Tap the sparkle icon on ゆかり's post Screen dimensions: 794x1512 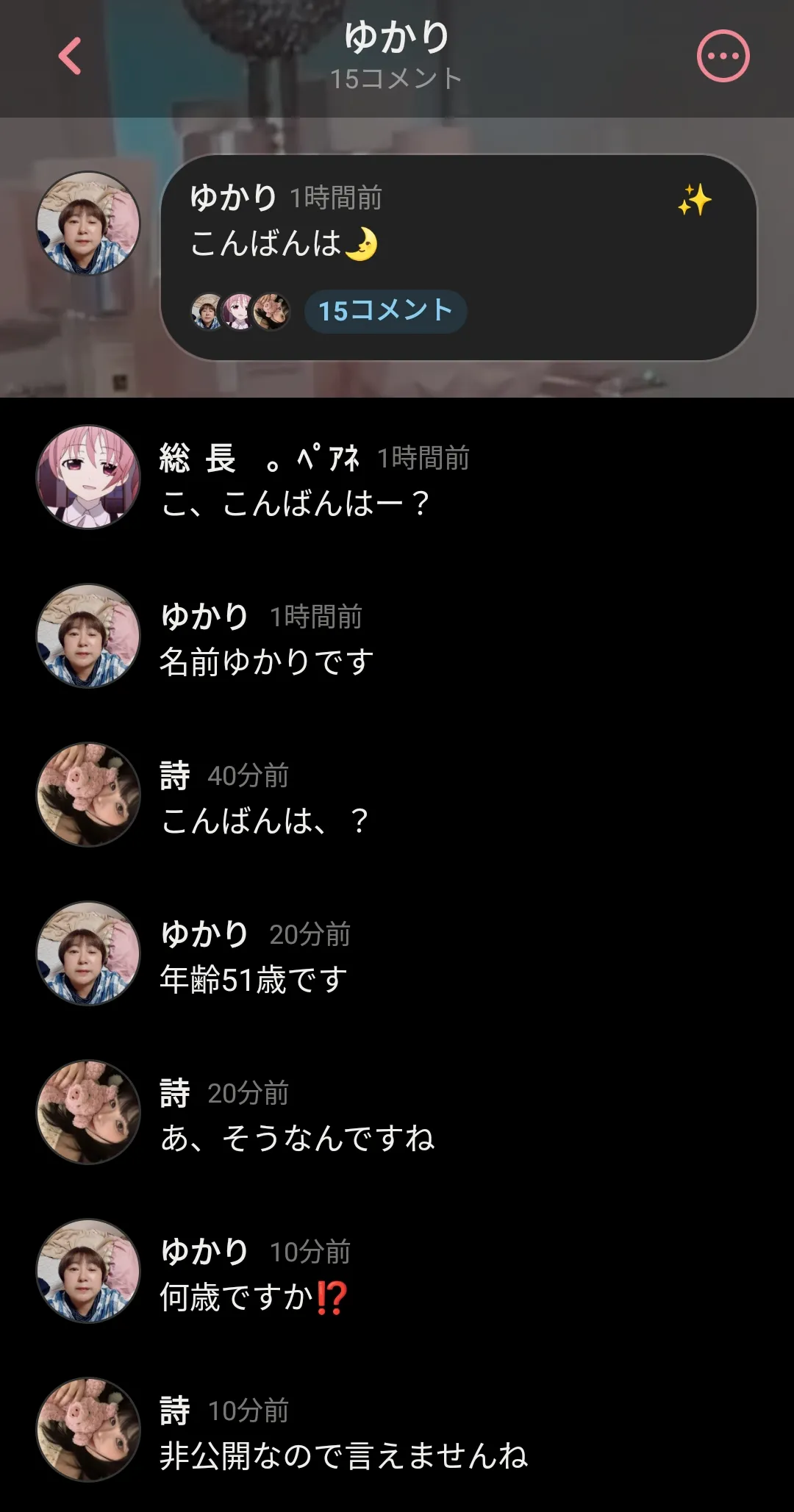(694, 200)
